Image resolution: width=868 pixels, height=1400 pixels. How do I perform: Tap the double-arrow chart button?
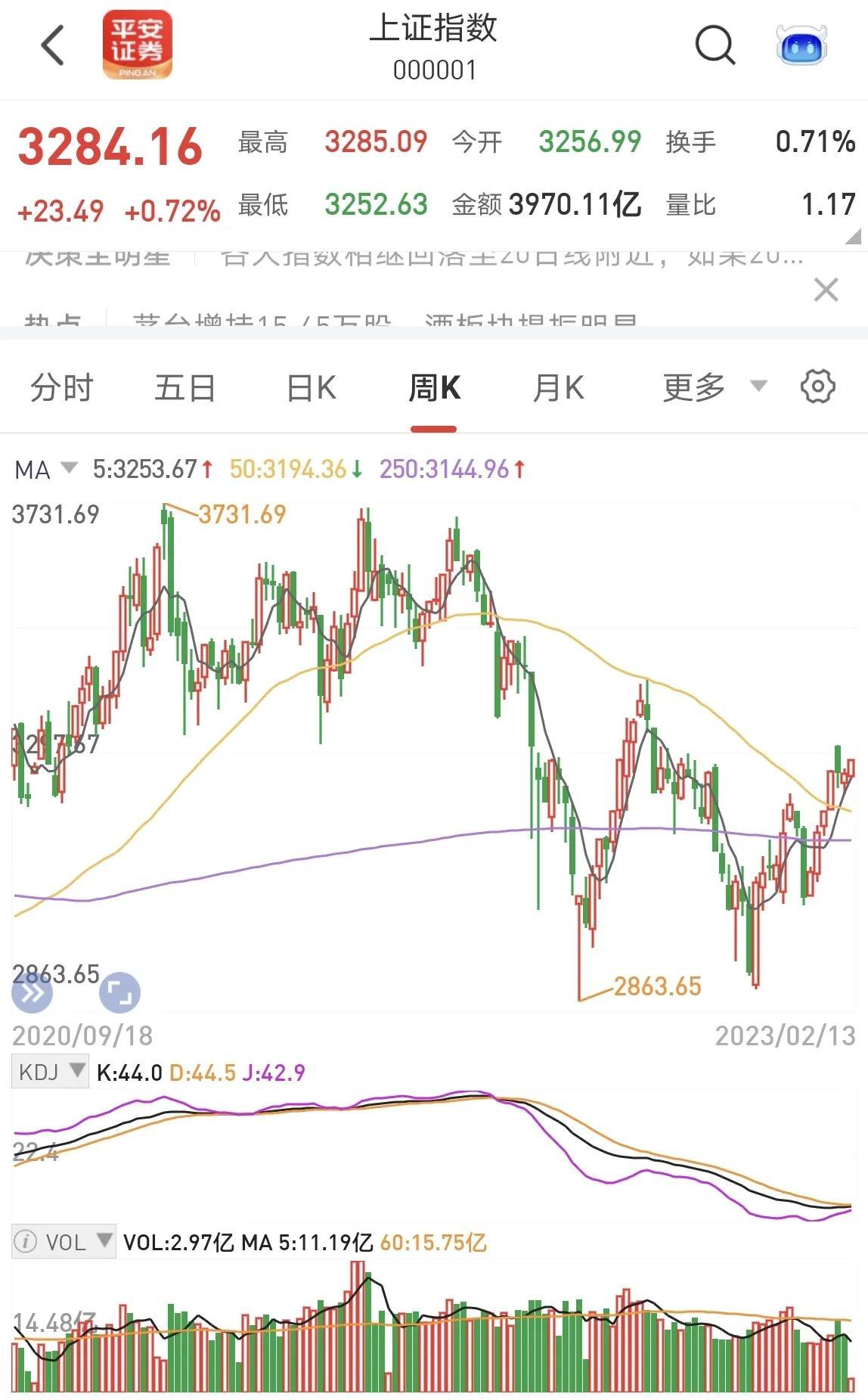coord(33,992)
